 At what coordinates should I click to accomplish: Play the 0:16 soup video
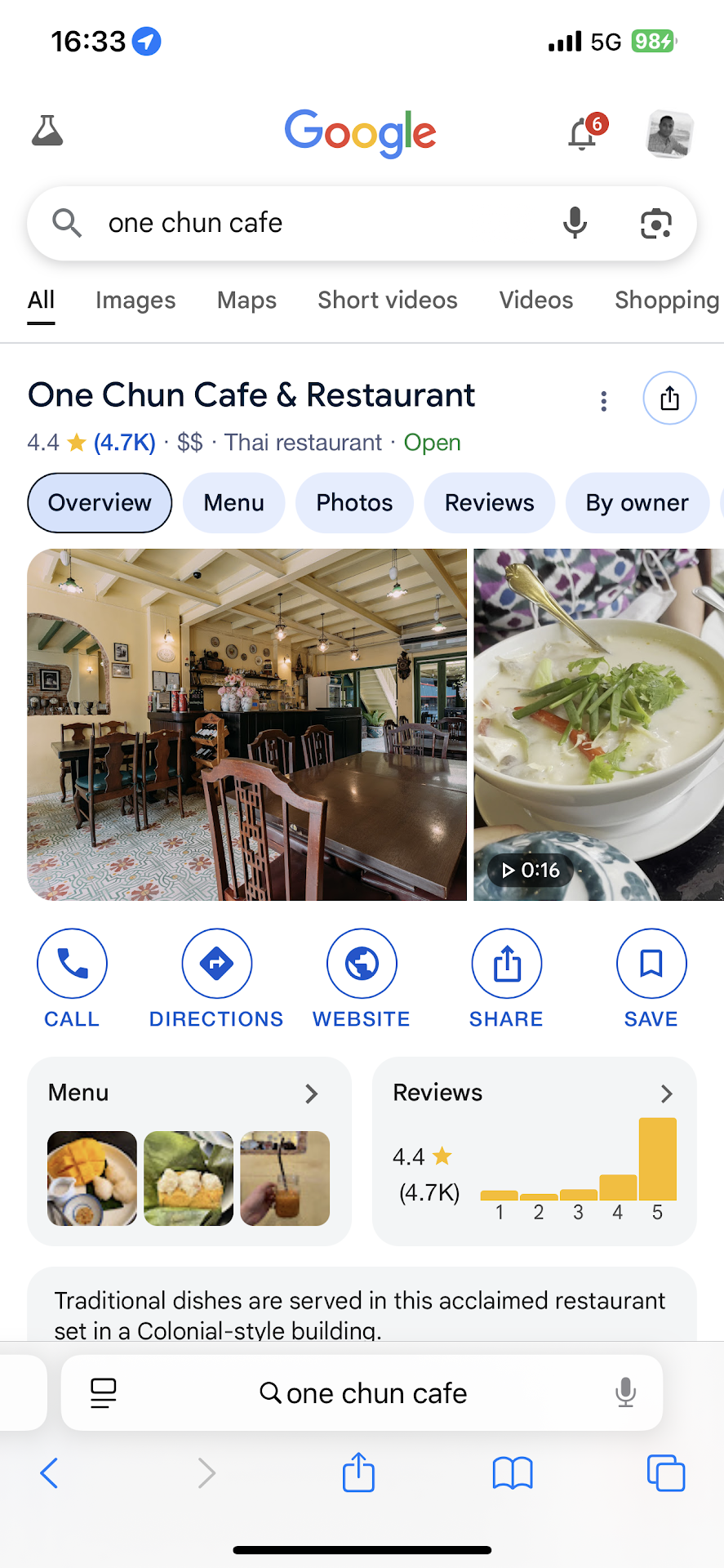coord(598,724)
